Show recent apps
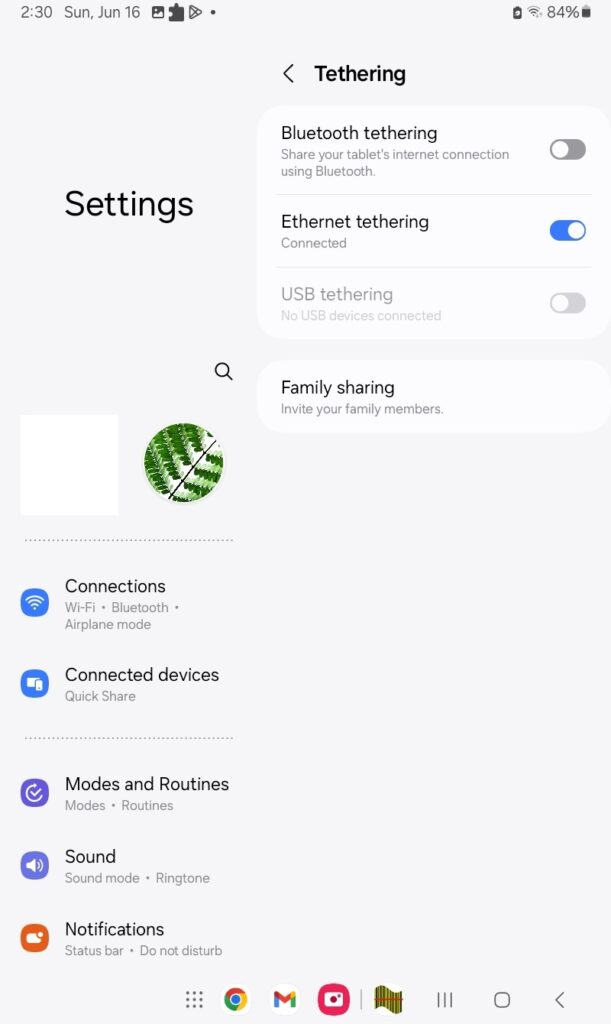 coord(445,999)
